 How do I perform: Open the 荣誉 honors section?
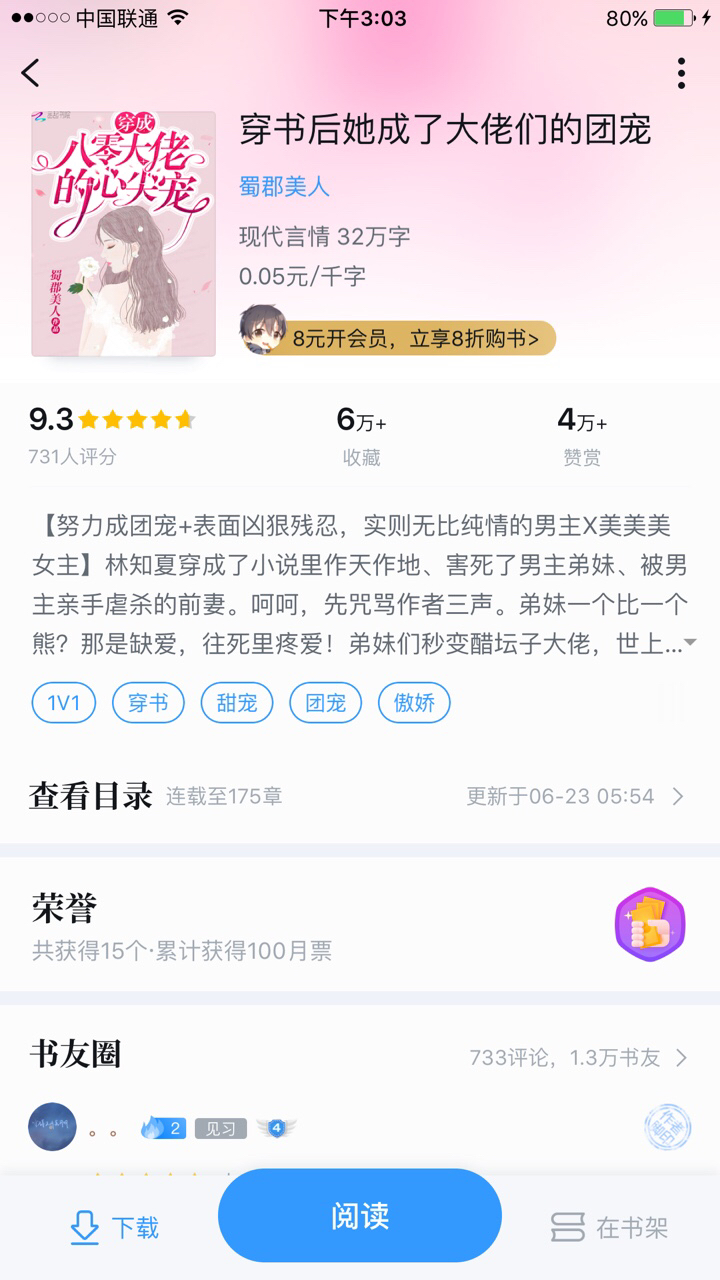(x=358, y=926)
